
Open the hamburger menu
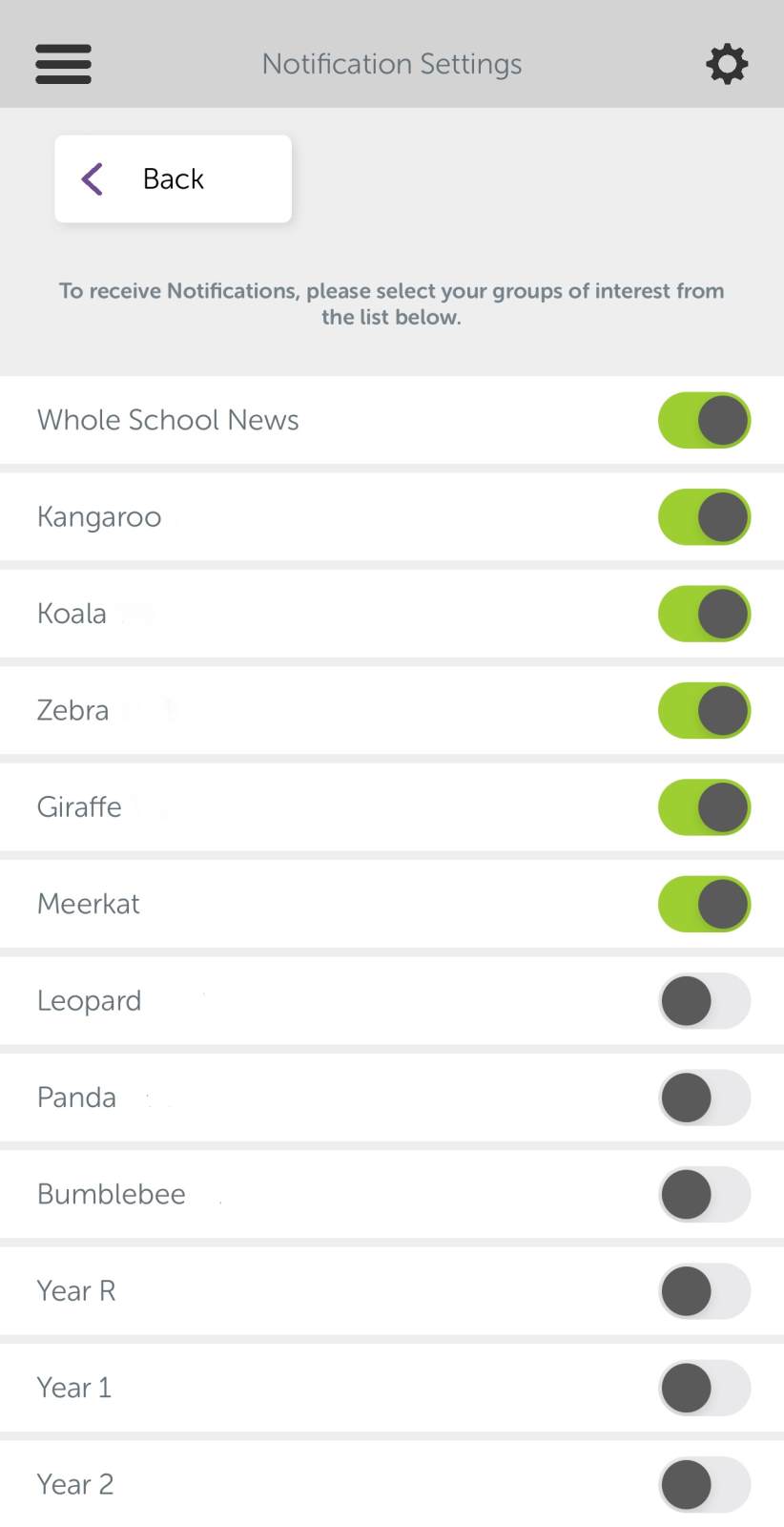click(x=63, y=64)
